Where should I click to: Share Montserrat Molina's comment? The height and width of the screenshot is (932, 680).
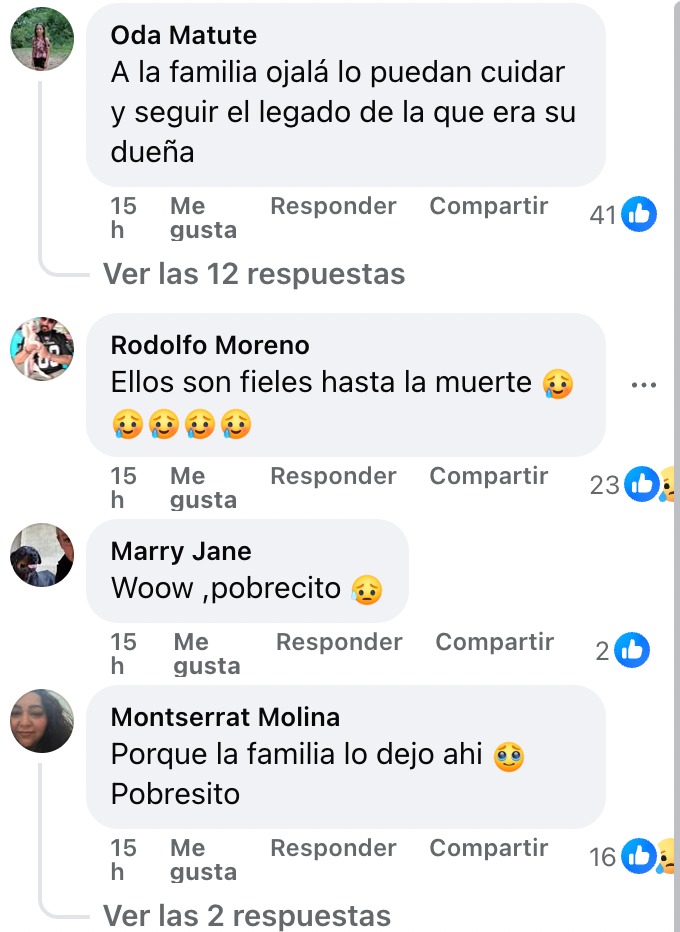(488, 848)
